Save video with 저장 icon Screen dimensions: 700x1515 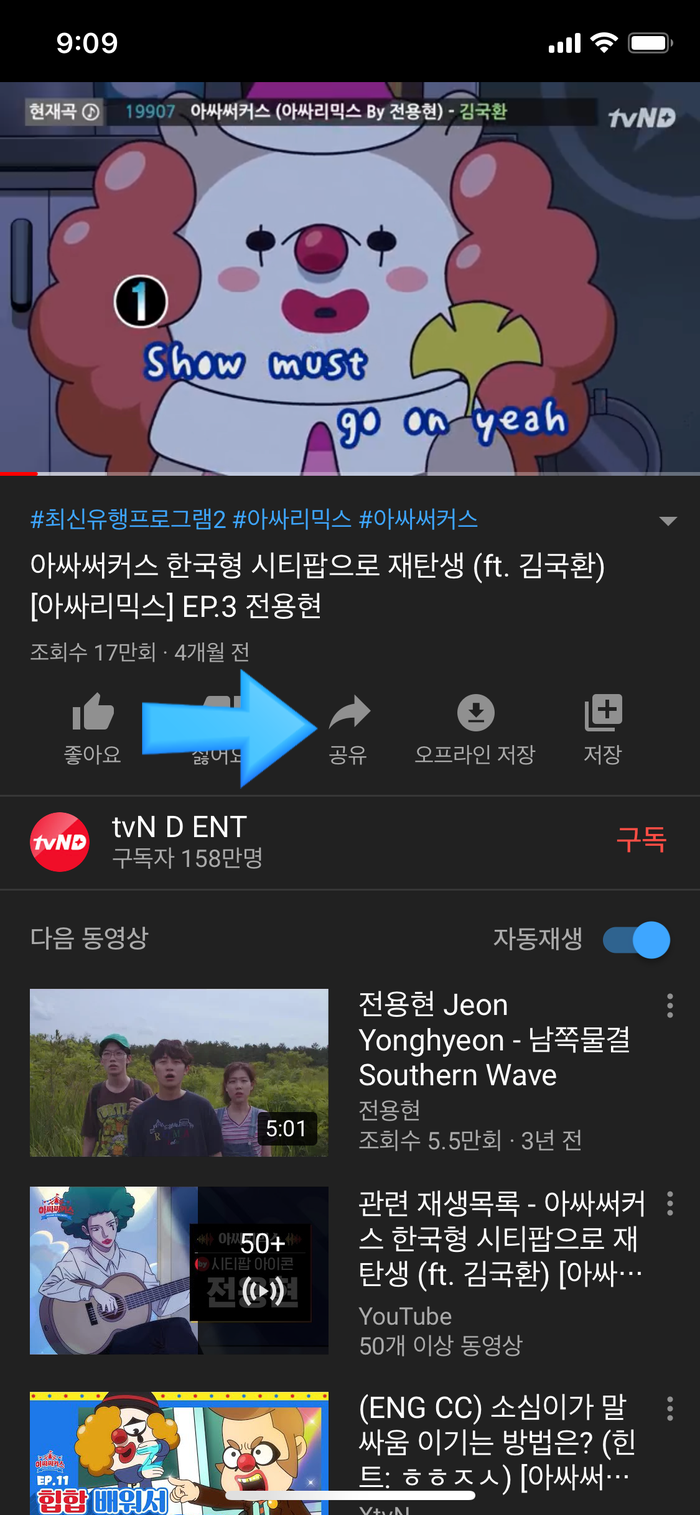[602, 728]
